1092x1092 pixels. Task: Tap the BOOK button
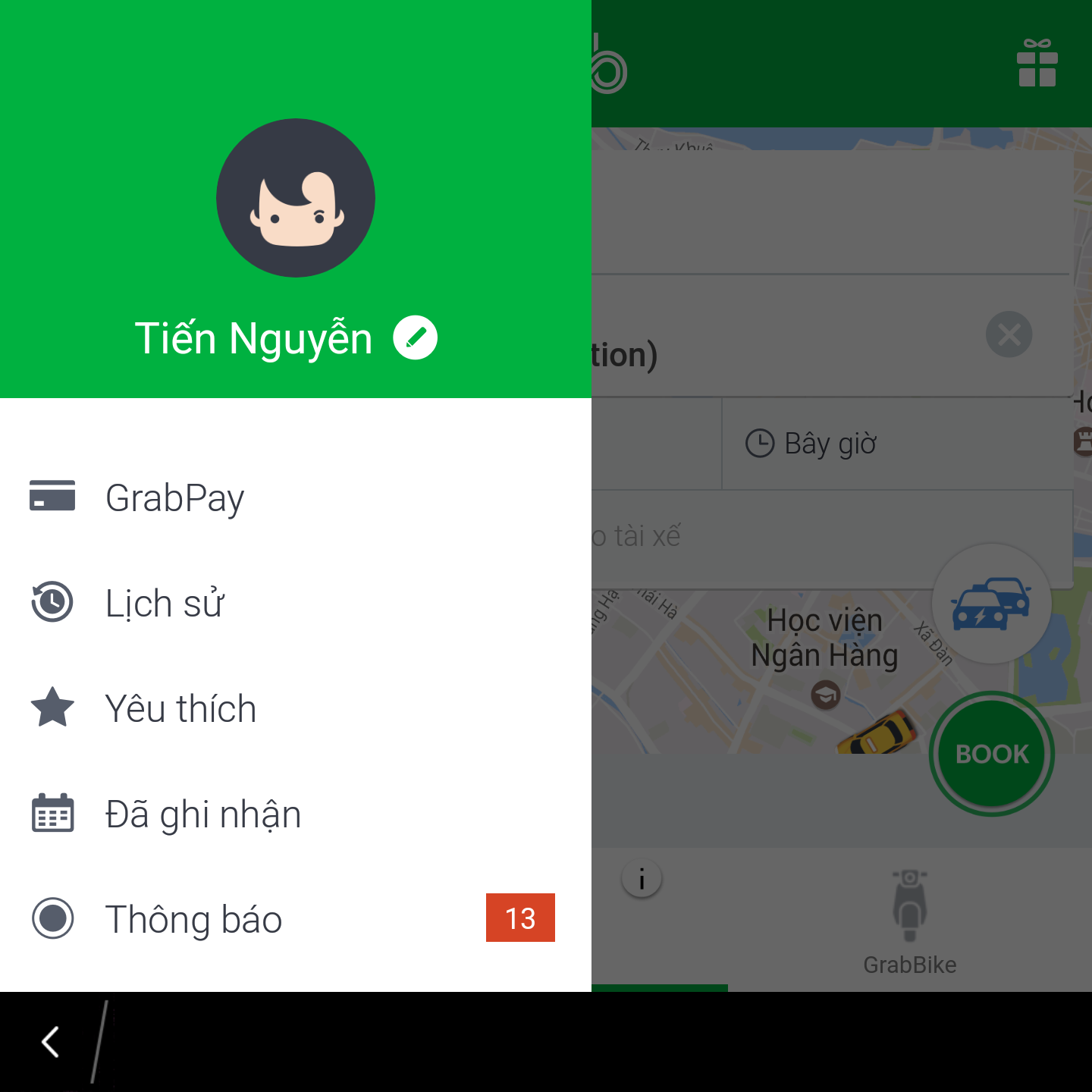[991, 754]
